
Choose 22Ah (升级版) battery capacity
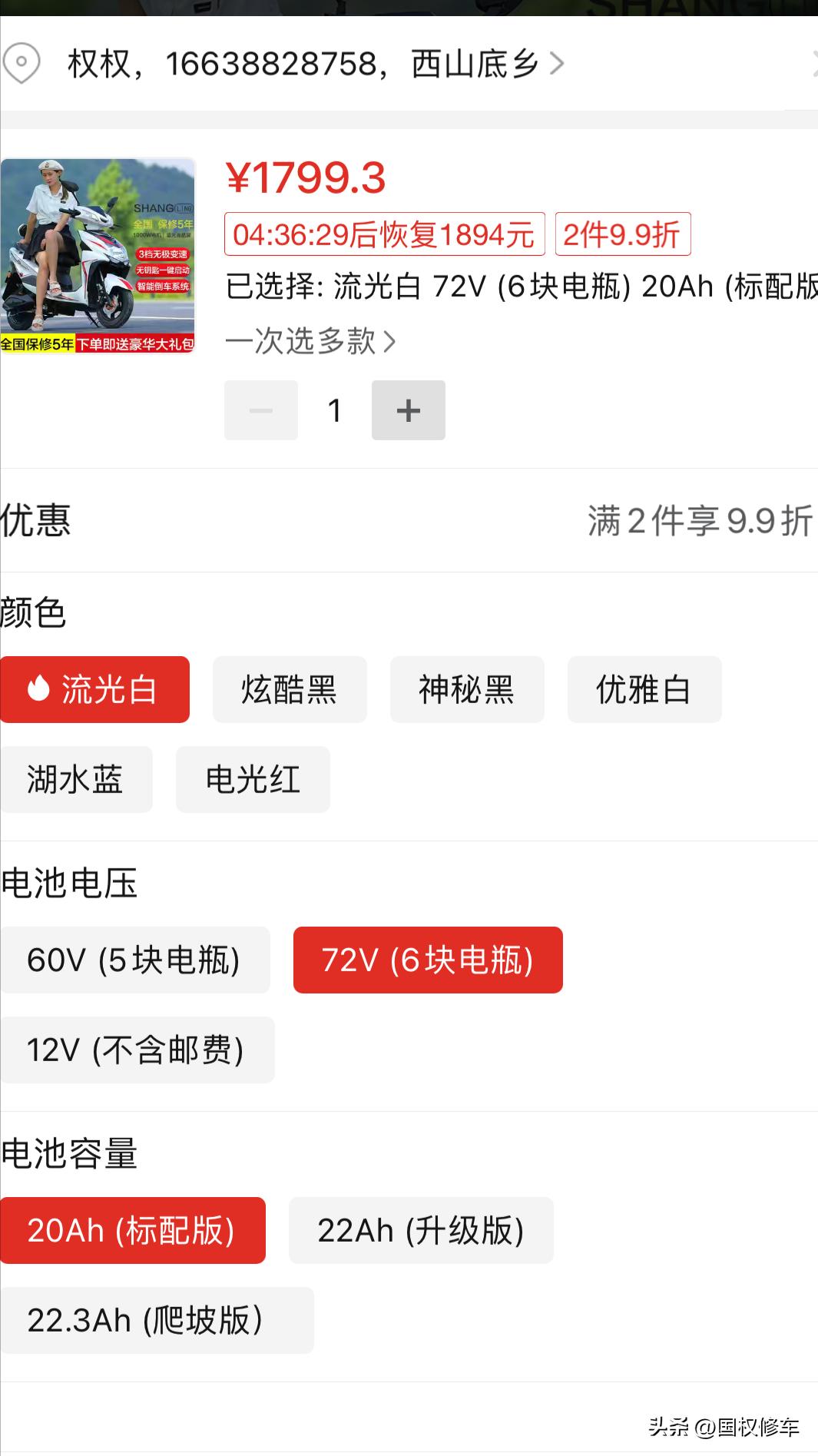tap(421, 1230)
